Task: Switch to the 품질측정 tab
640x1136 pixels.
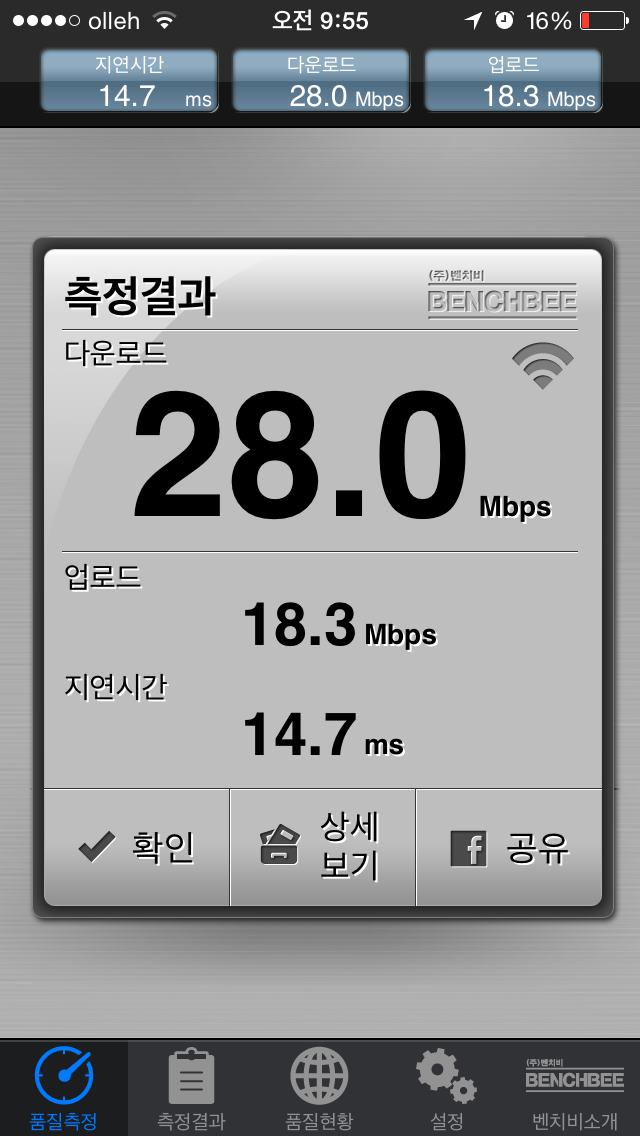Action: pos(64,1088)
